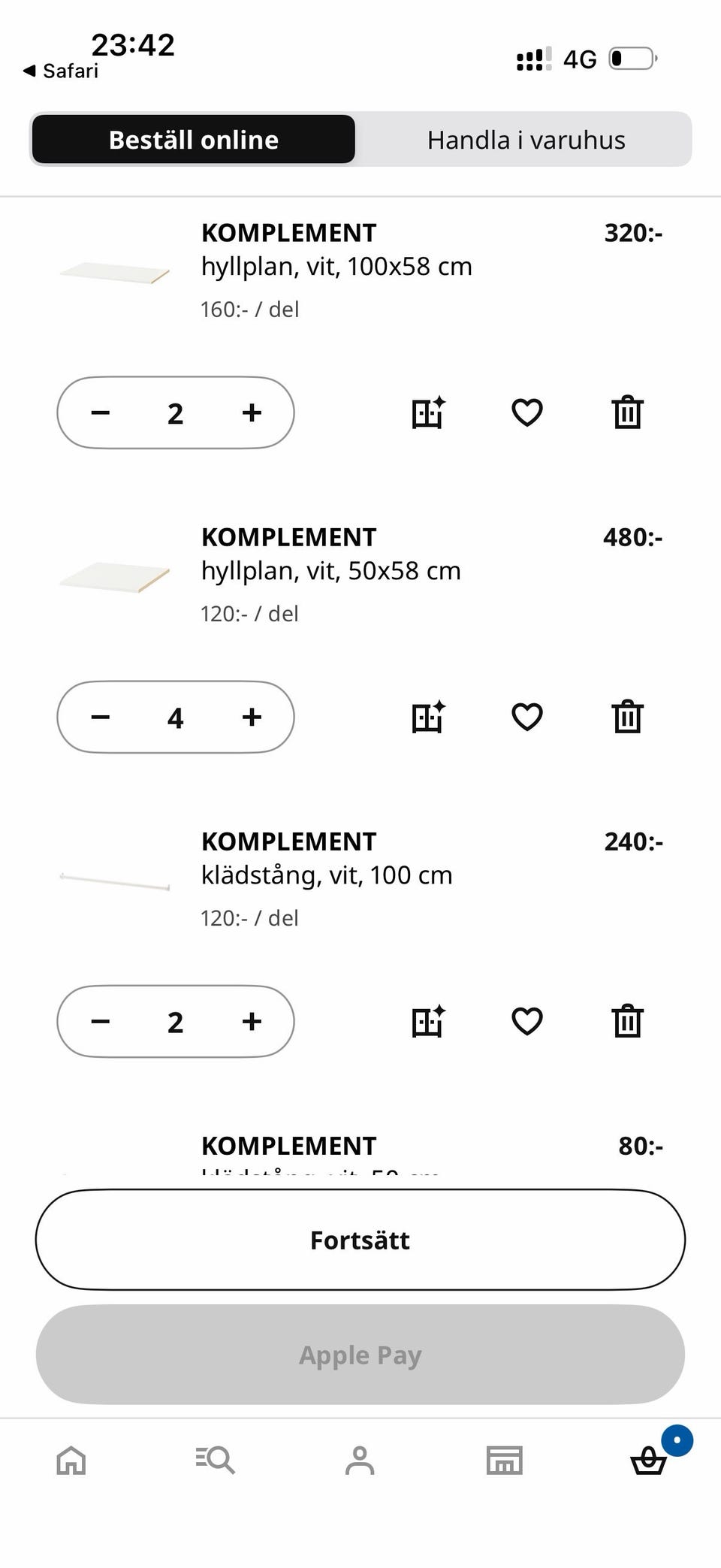Heart the klädstång 100 cm item
The width and height of the screenshot is (721, 1568).
coord(527,1021)
